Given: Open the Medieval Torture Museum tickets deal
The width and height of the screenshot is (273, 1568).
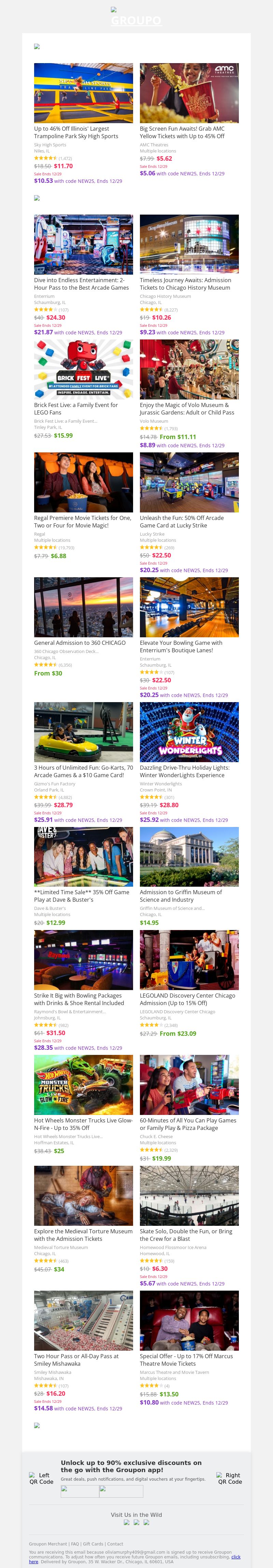Looking at the screenshot, I should [x=83, y=1195].
